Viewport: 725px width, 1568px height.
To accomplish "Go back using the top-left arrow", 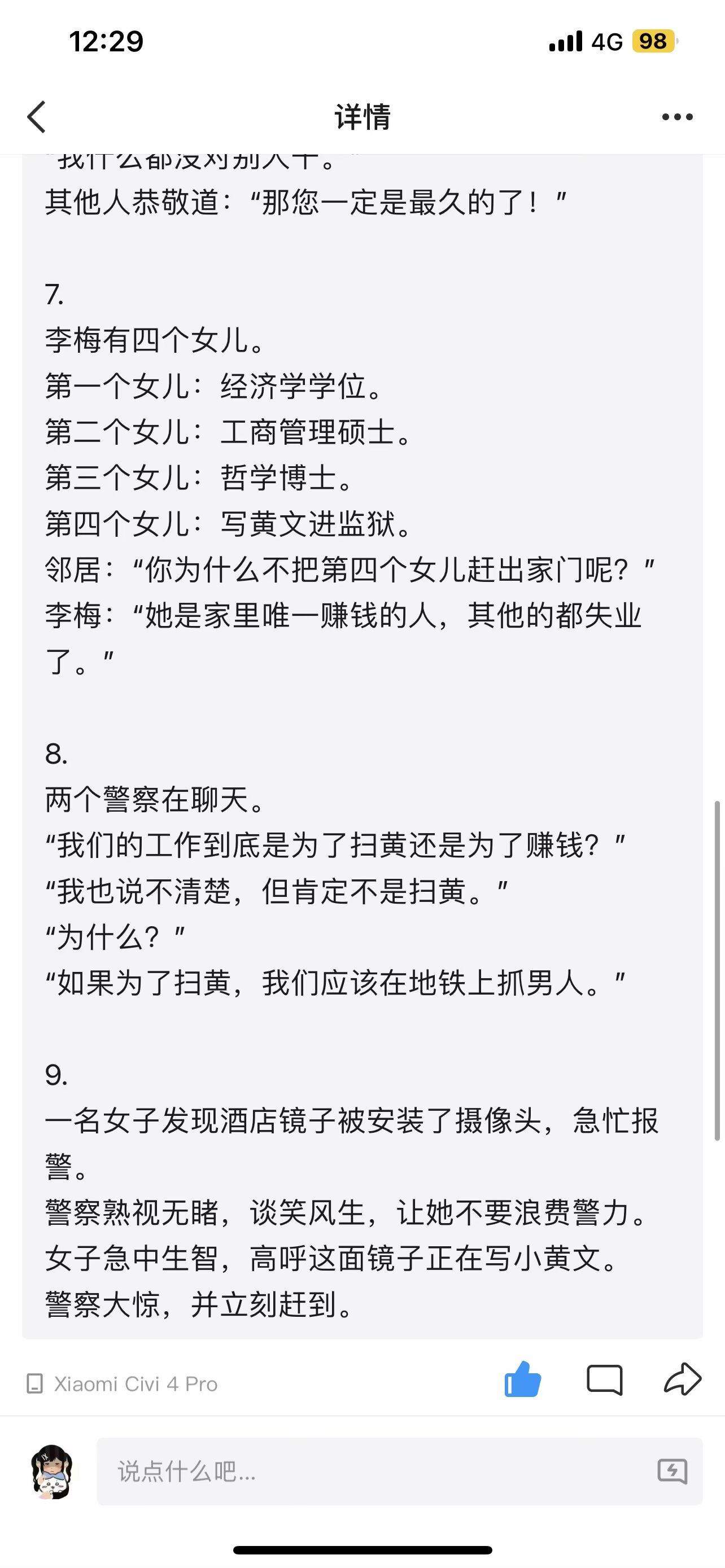I will pyautogui.click(x=37, y=117).
